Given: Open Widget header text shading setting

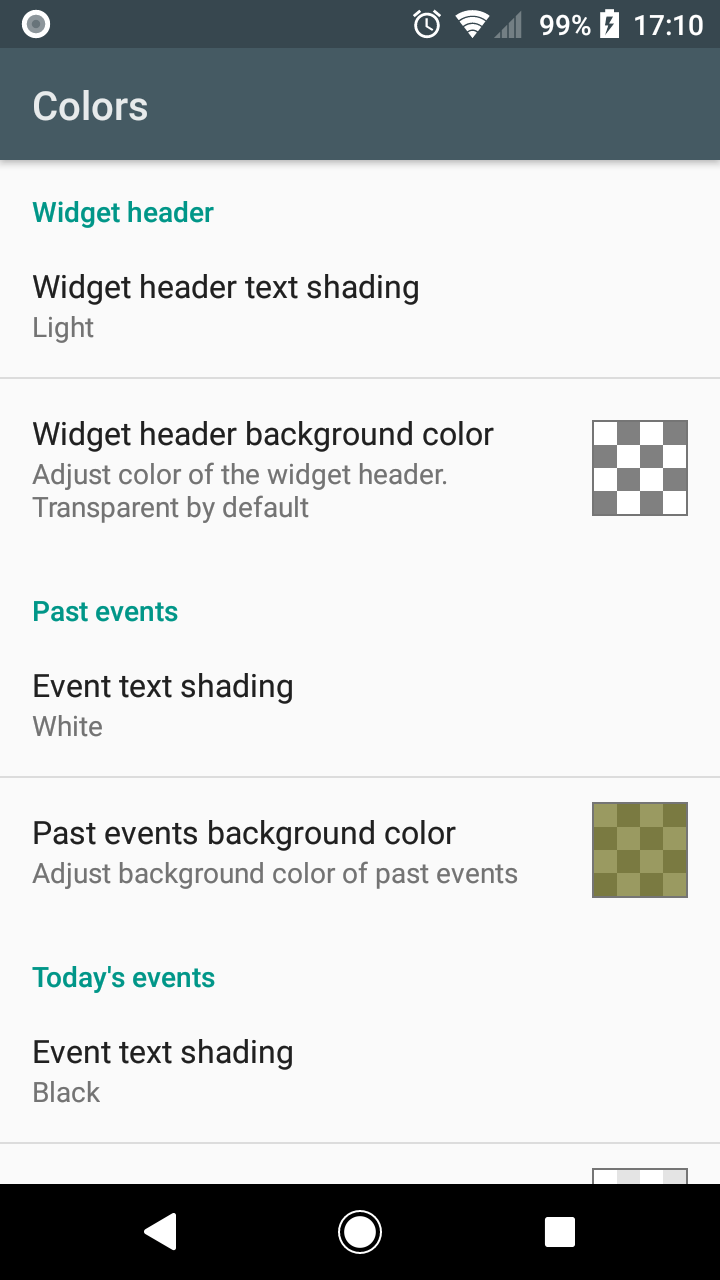Looking at the screenshot, I should pos(226,305).
